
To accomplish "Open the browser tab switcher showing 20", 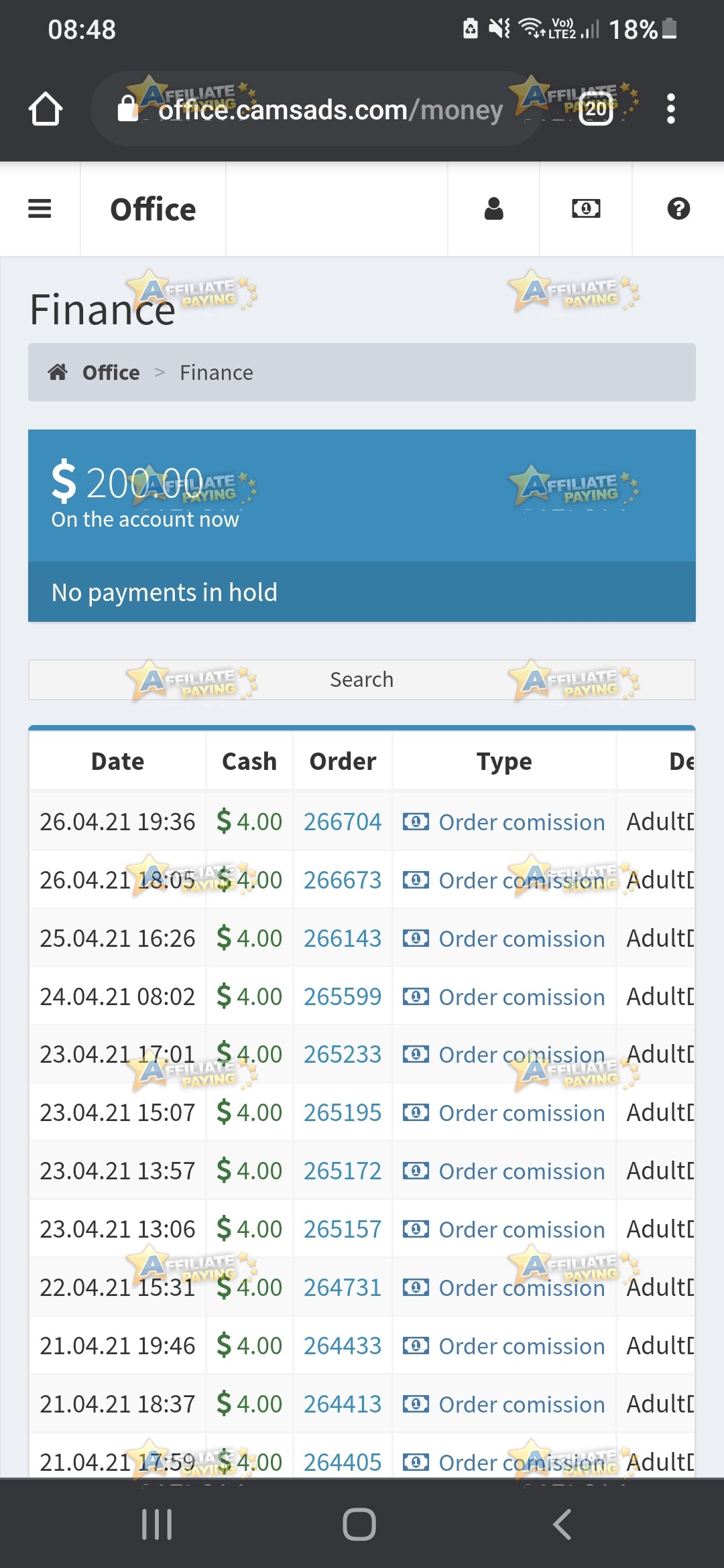I will 596,109.
